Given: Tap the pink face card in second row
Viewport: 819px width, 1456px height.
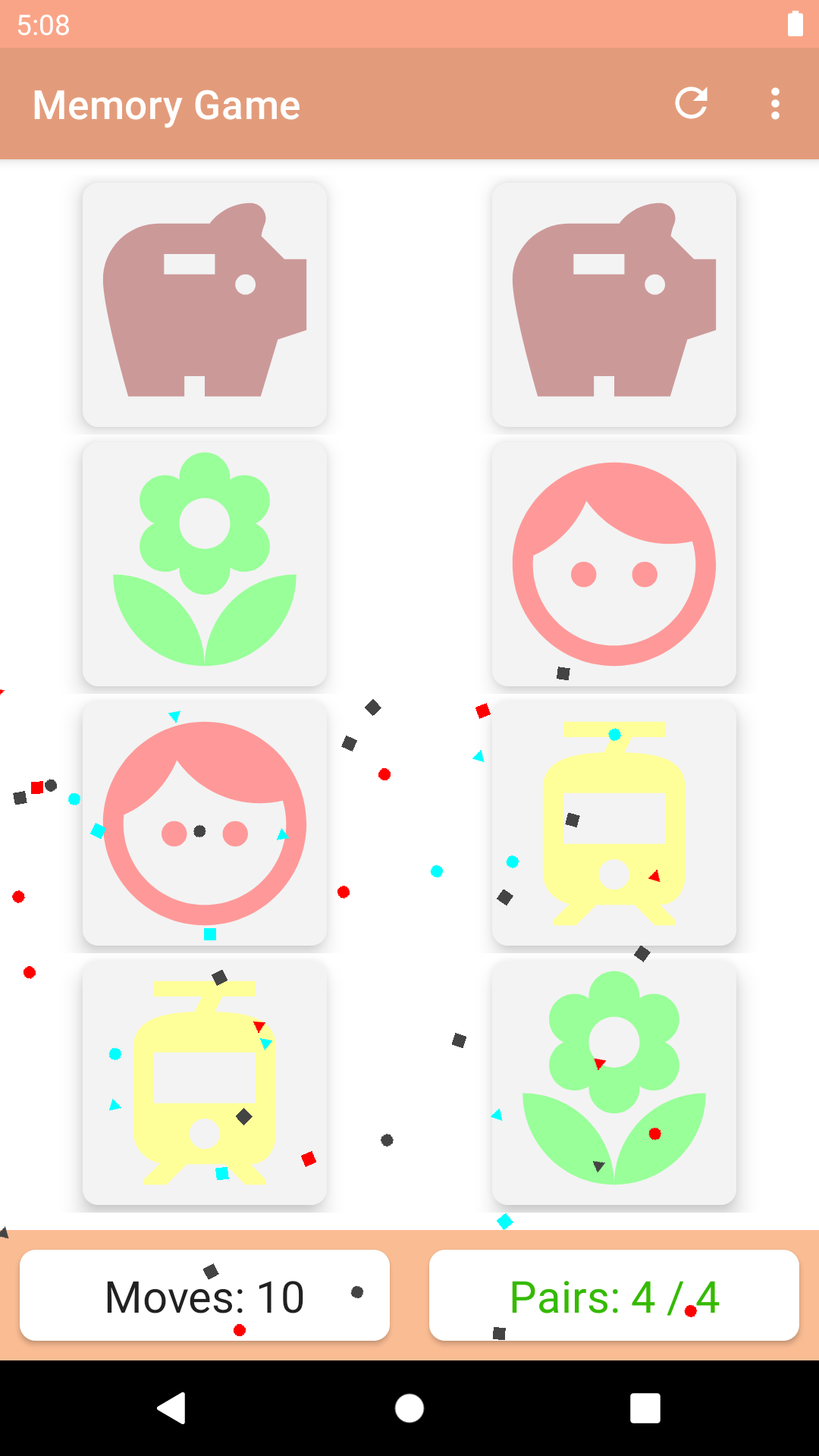Looking at the screenshot, I should tap(614, 563).
